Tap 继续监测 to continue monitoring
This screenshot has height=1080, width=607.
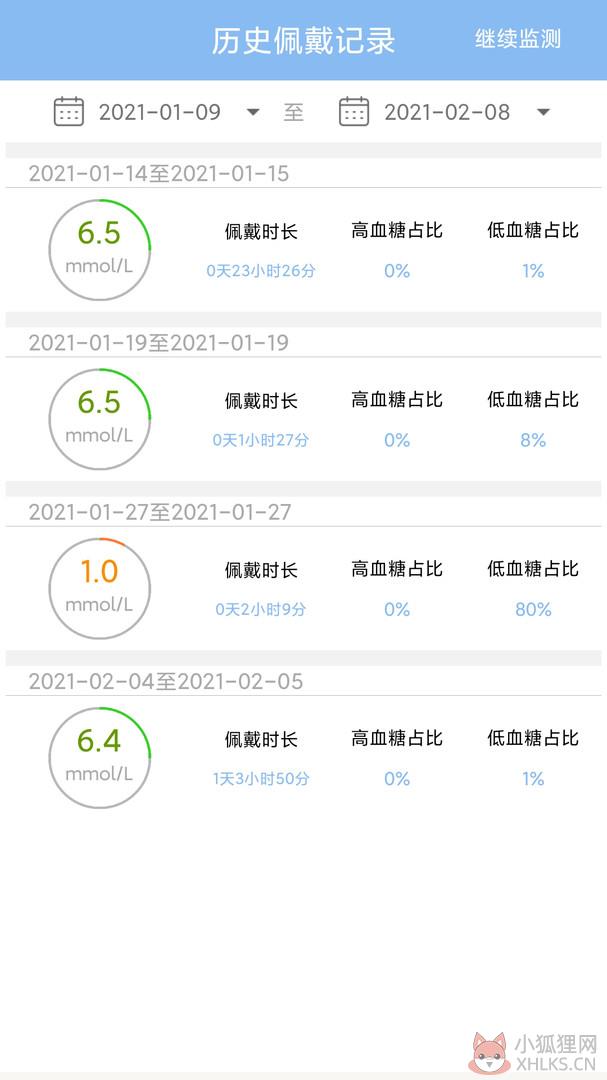pos(517,39)
